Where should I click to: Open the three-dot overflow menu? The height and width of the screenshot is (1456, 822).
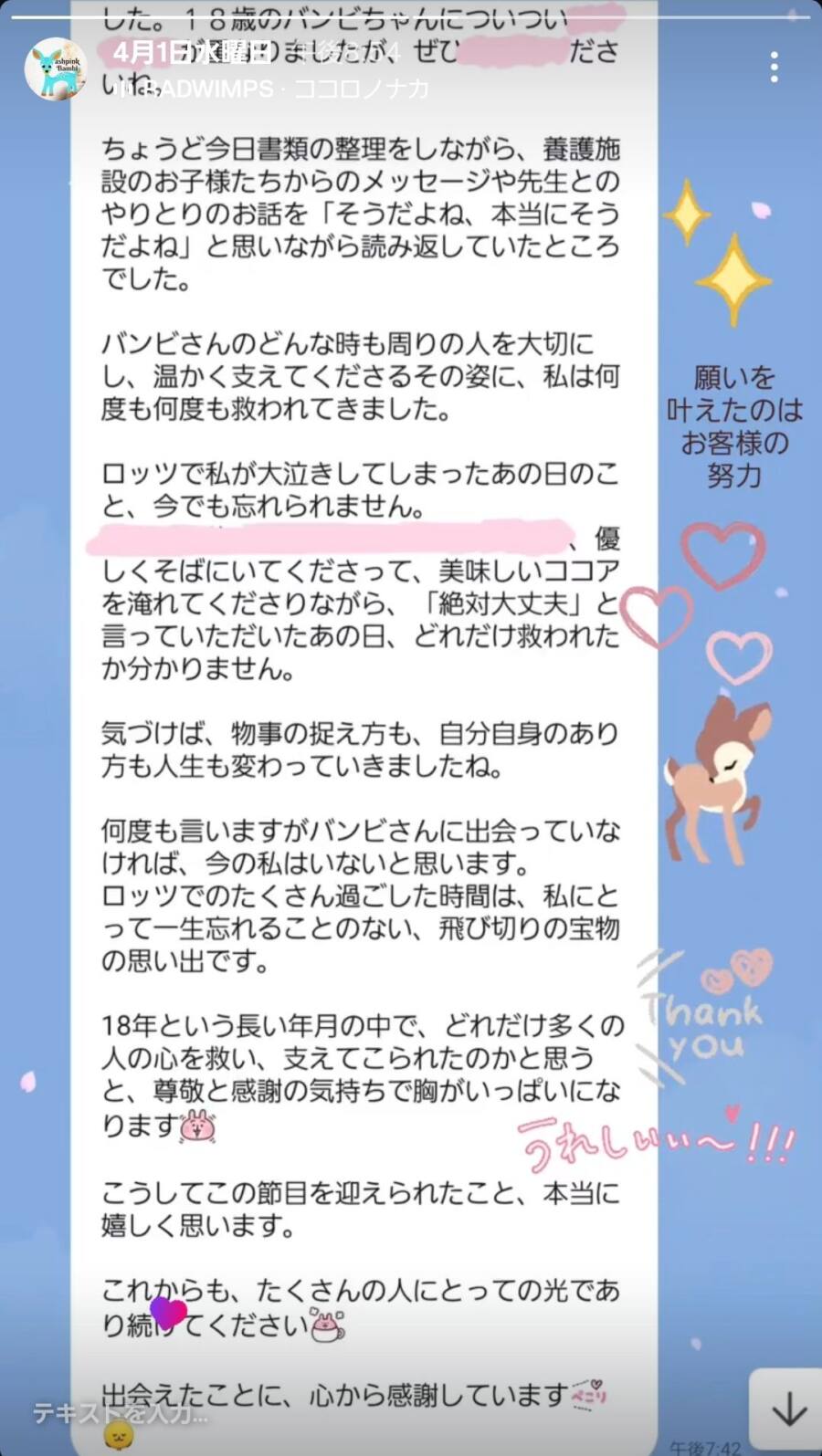774,68
